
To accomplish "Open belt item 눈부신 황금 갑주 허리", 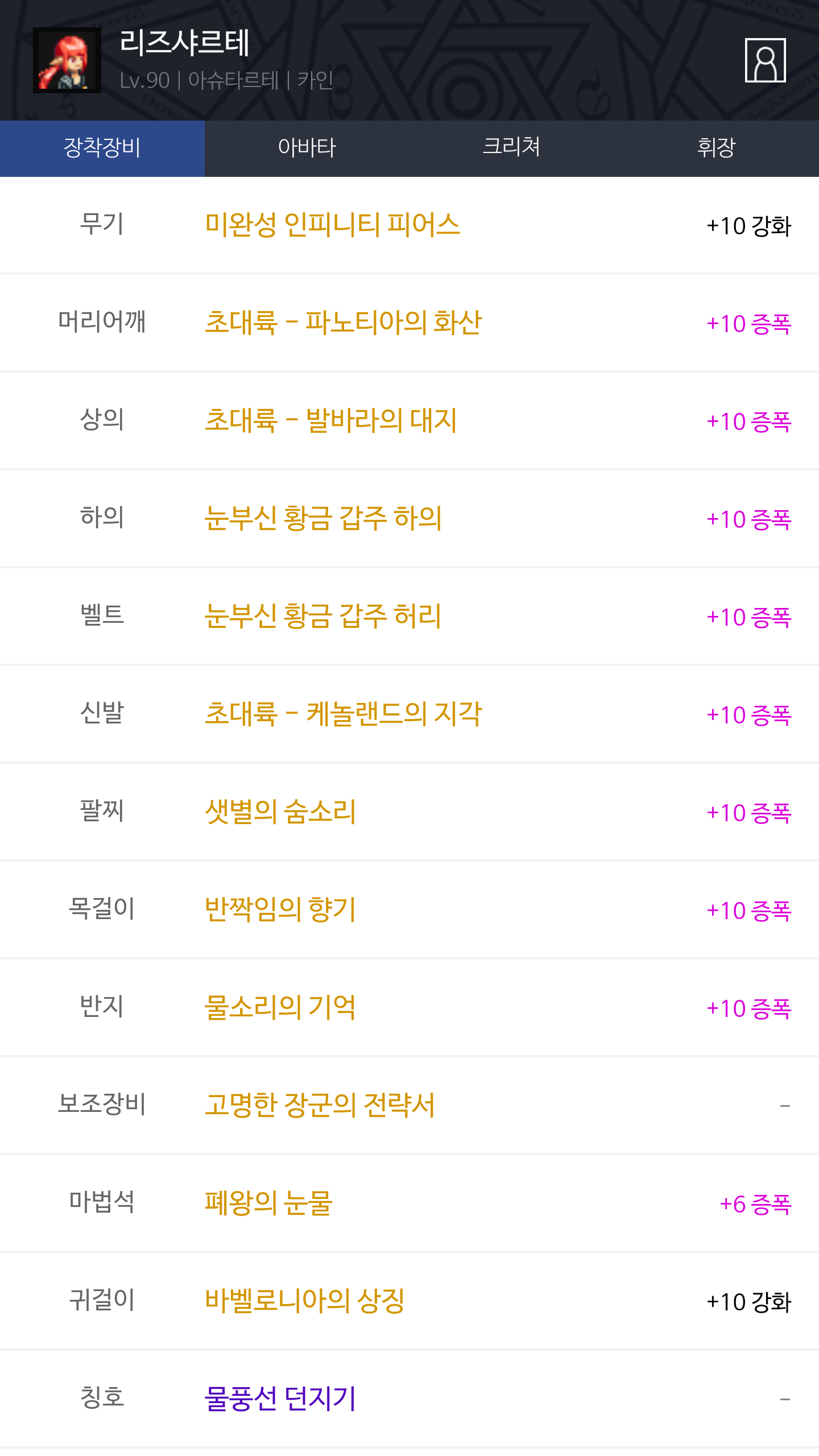I will tap(323, 617).
